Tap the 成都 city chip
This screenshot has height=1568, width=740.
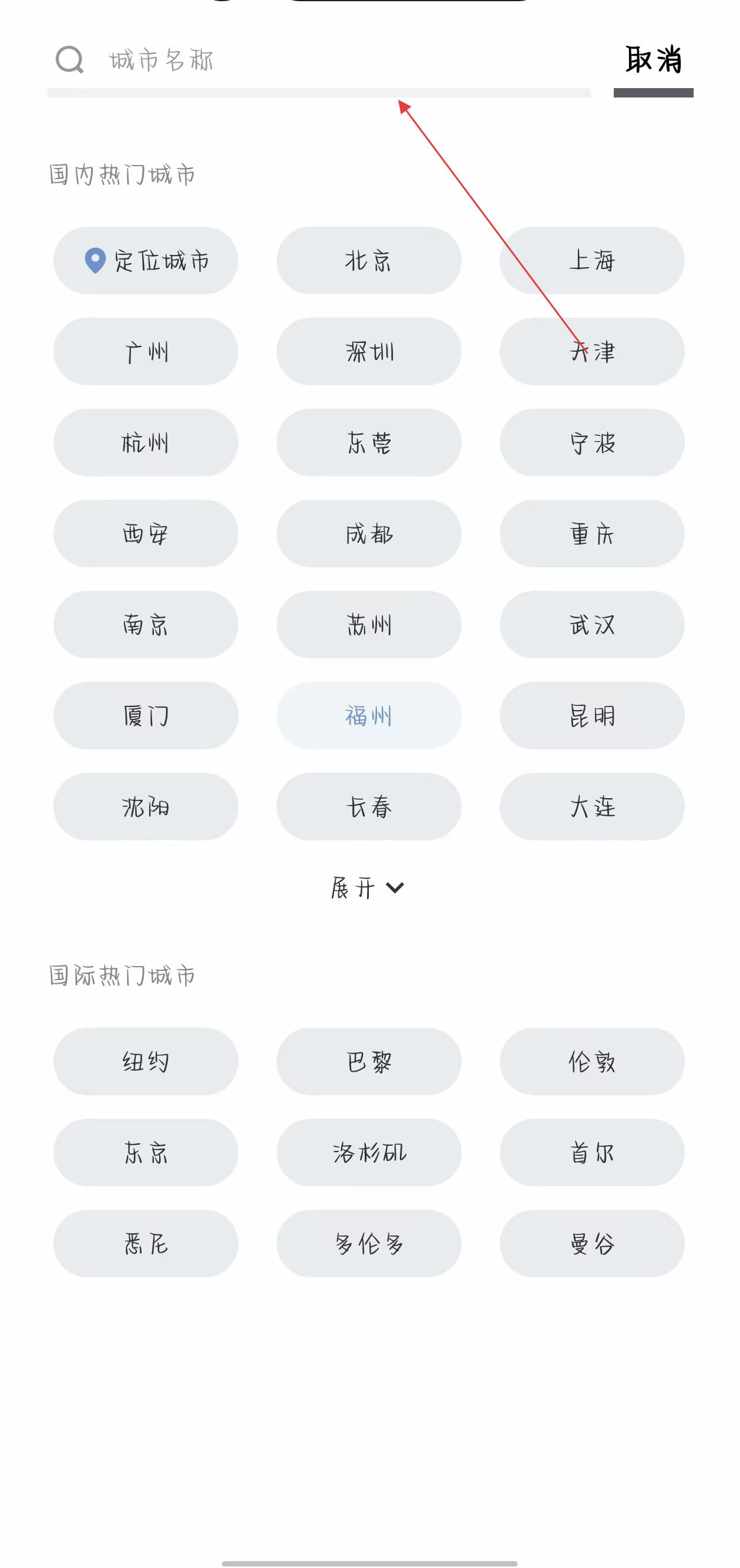[x=369, y=534]
